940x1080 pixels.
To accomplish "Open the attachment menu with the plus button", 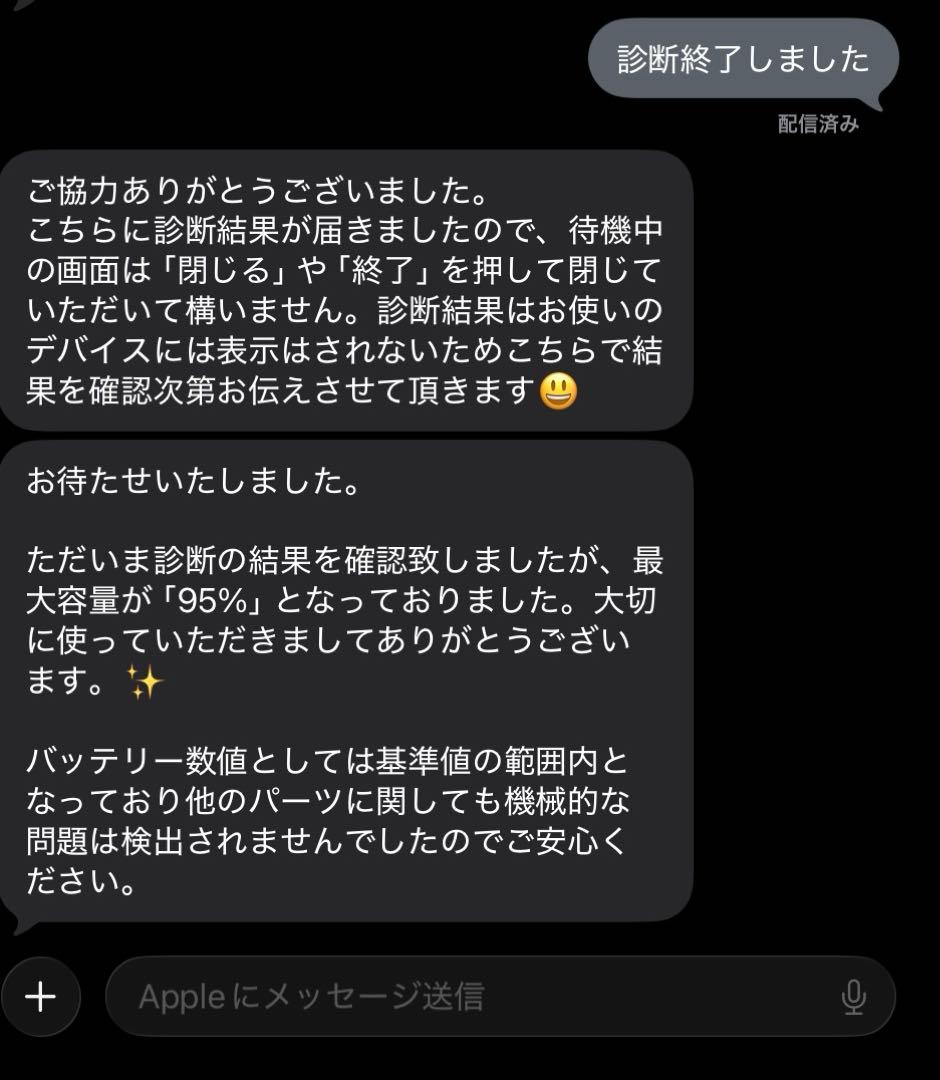I will coord(41,995).
